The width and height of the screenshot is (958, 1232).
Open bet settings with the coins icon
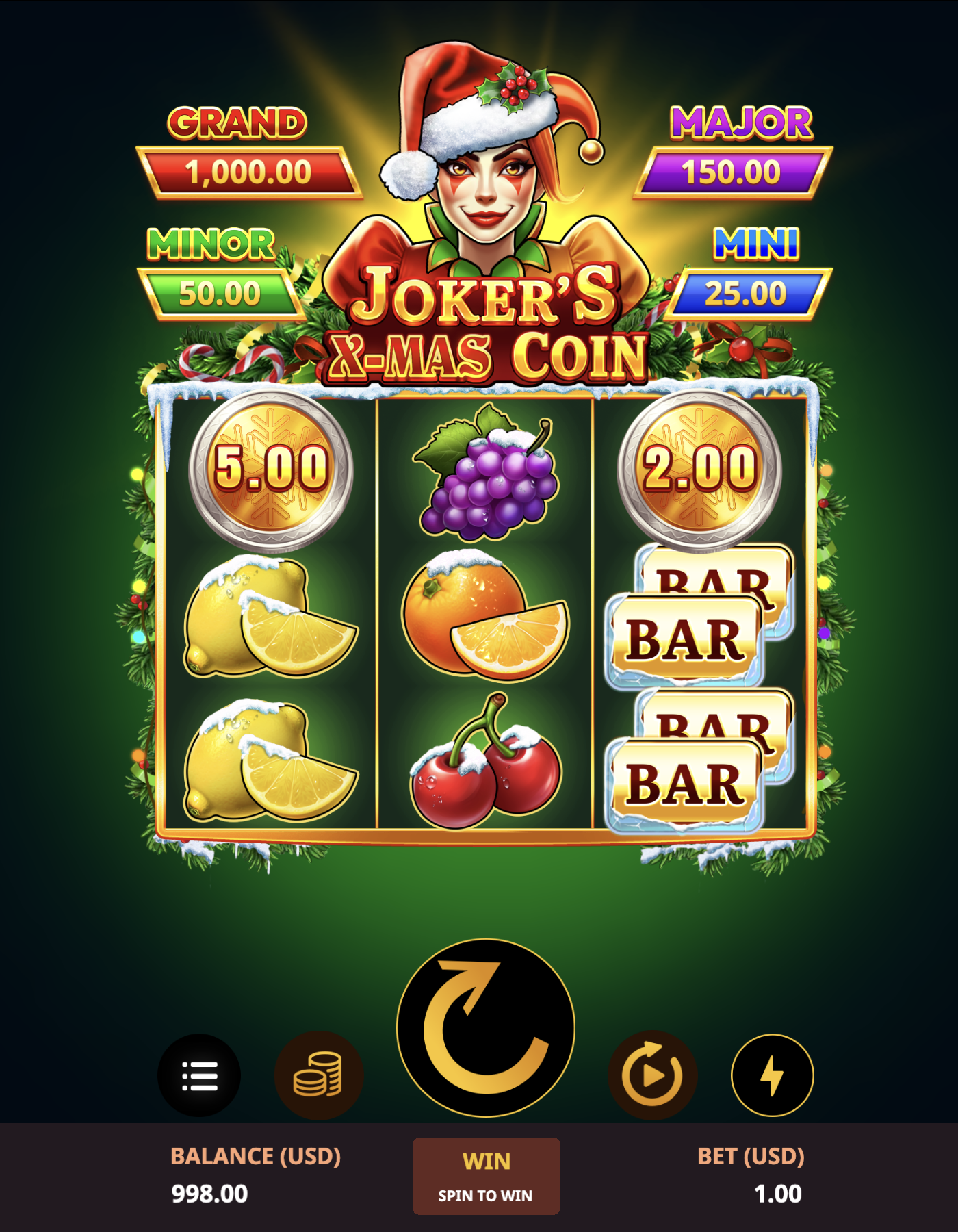coord(318,1075)
